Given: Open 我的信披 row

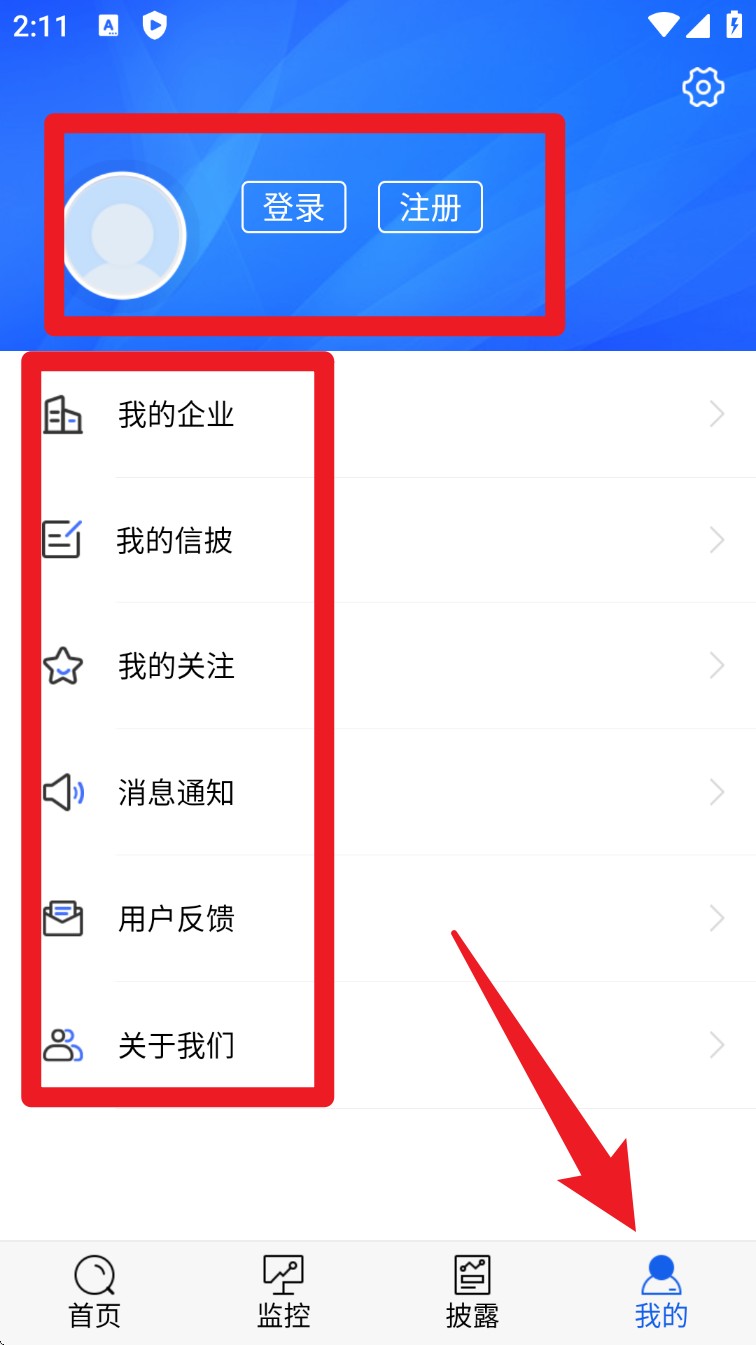Looking at the screenshot, I should [378, 541].
